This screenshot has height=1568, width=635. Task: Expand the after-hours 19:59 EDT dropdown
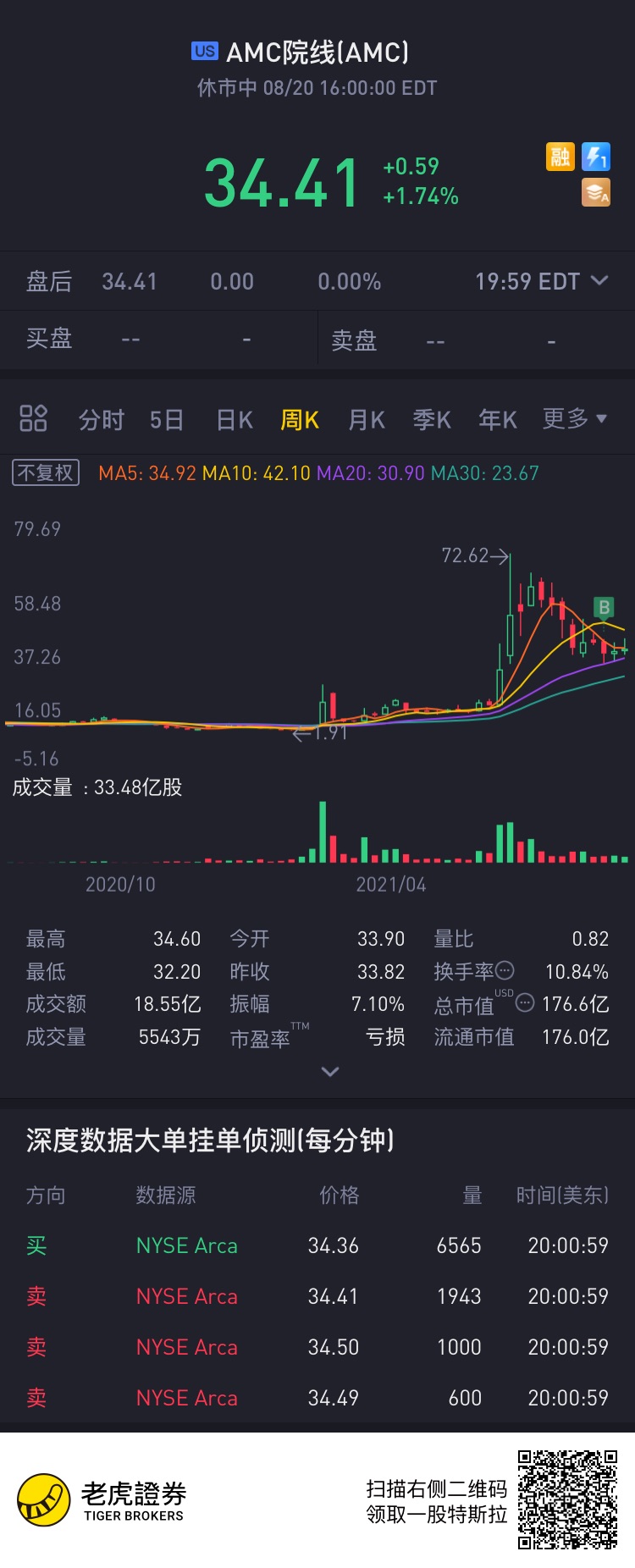point(541,281)
